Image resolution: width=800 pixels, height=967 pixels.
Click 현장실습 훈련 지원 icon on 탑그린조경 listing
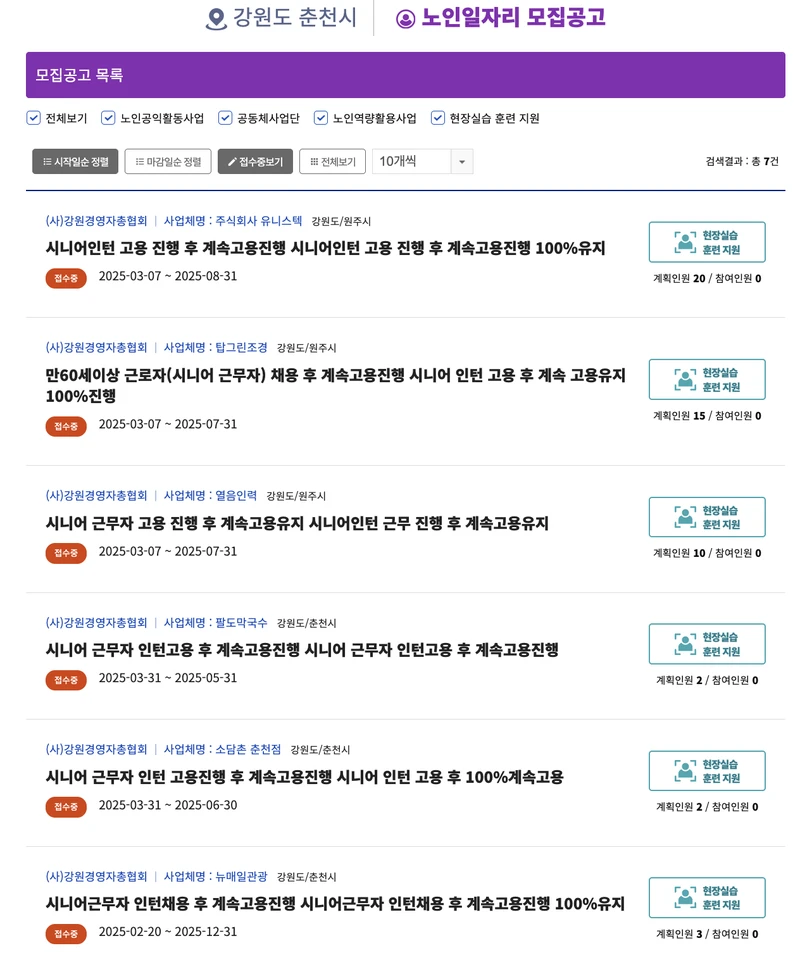tap(686, 379)
